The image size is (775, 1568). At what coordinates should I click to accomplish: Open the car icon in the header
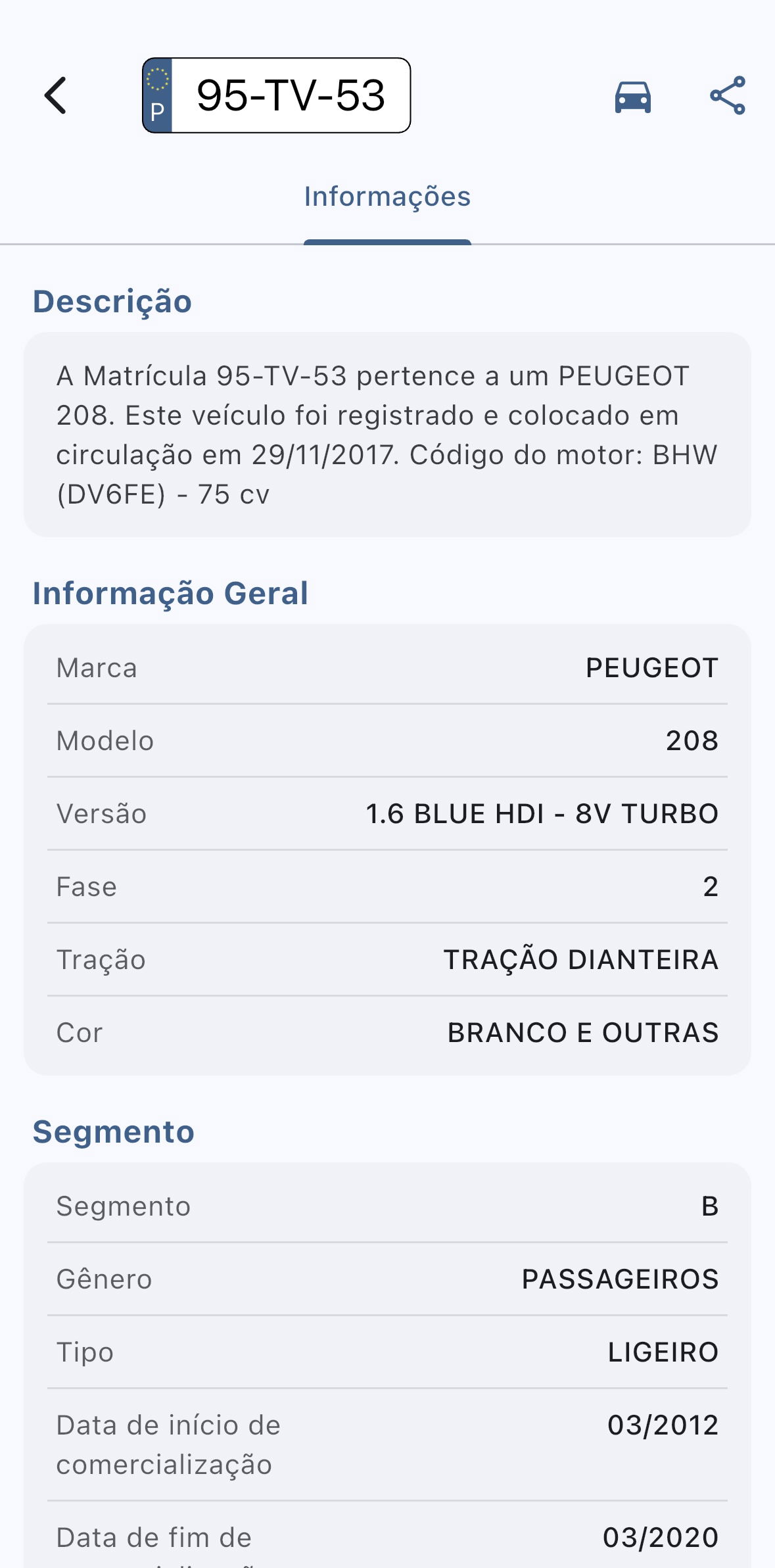(x=632, y=97)
